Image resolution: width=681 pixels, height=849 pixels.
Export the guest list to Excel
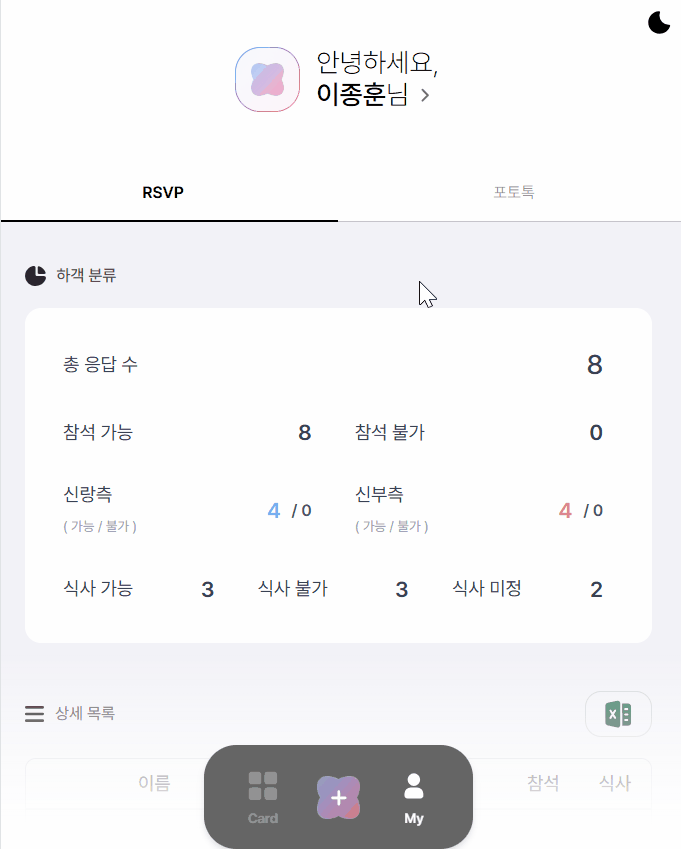point(618,714)
